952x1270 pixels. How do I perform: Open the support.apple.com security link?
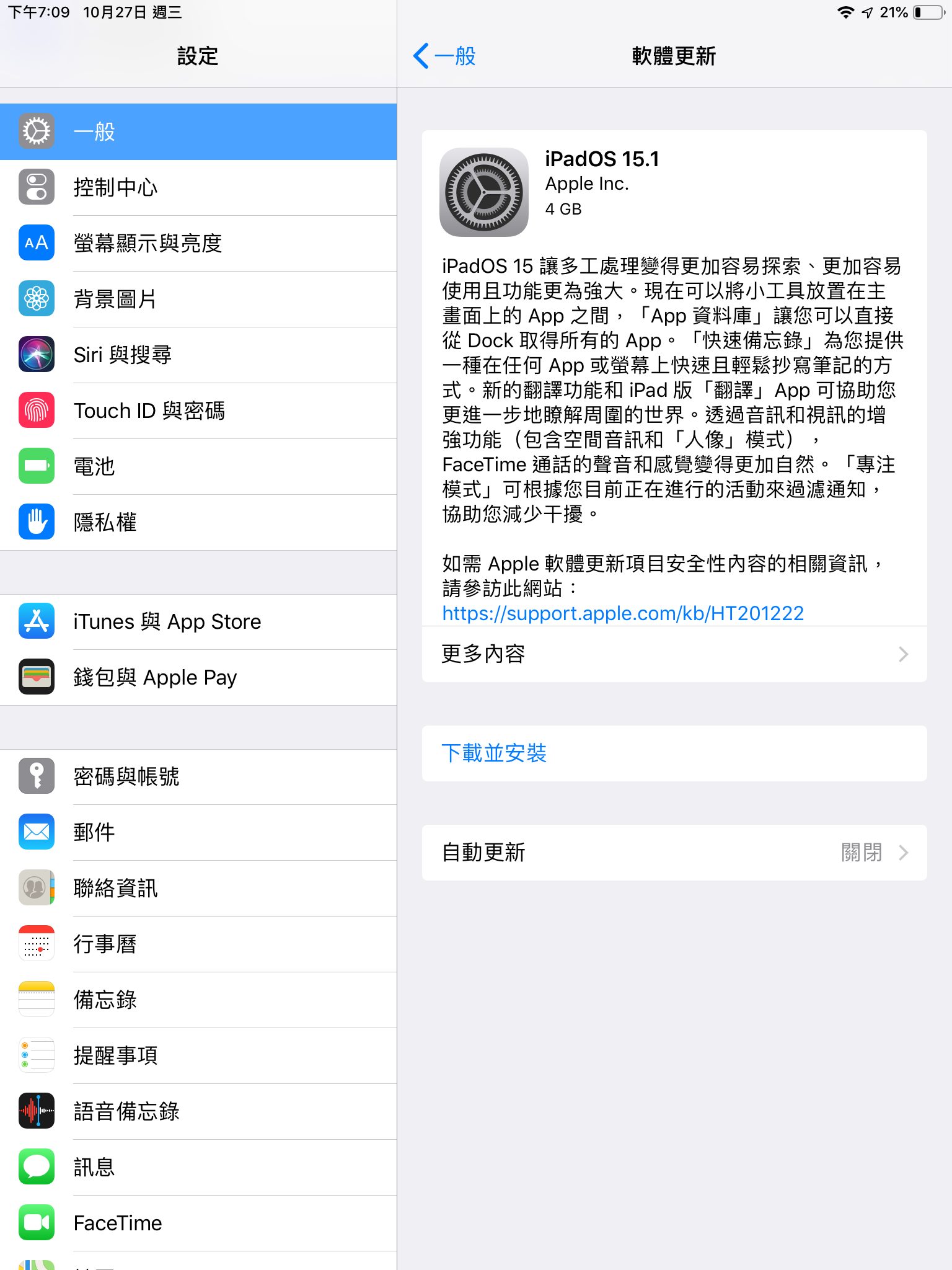622,613
